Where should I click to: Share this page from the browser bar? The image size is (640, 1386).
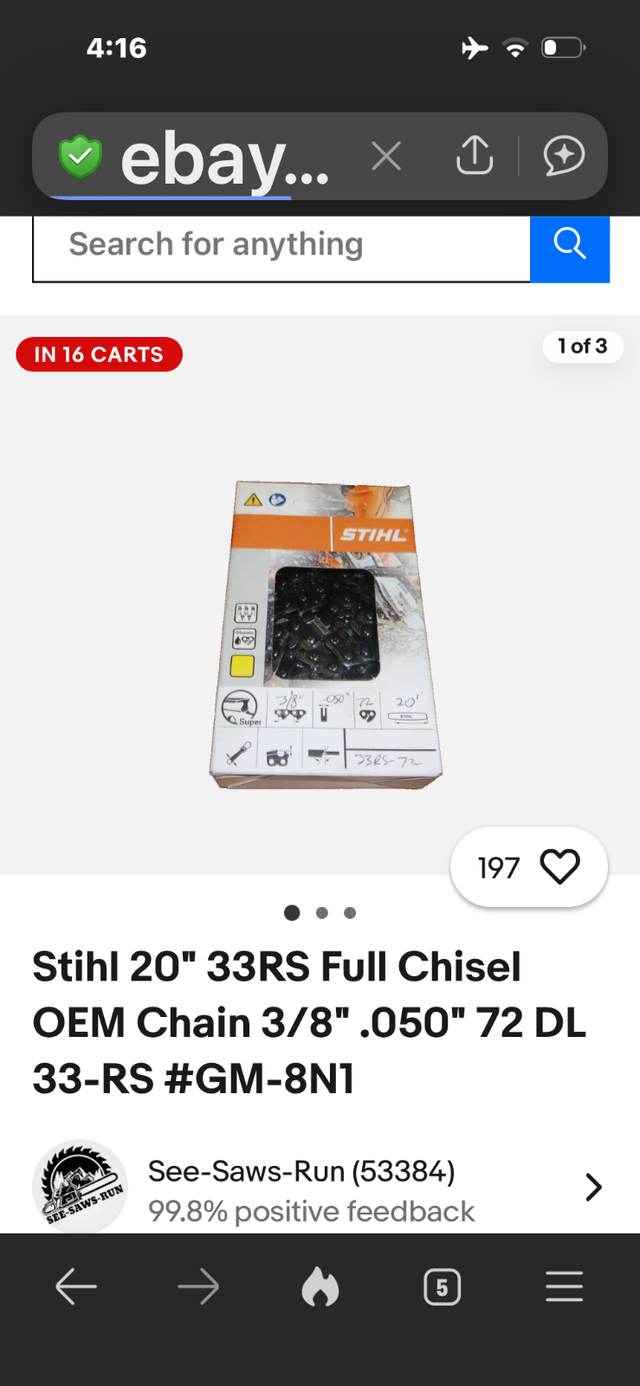tap(474, 156)
